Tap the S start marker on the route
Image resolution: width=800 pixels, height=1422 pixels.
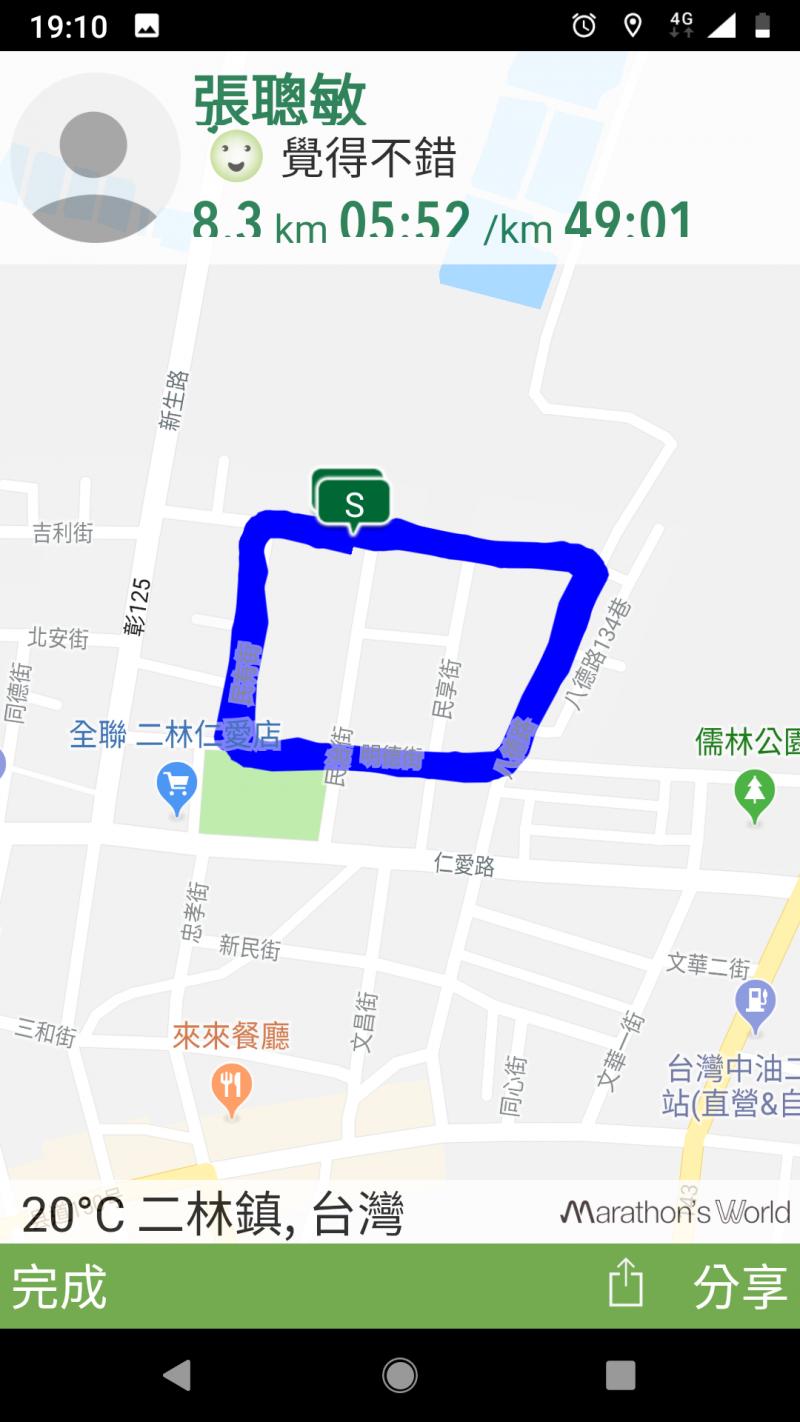(354, 503)
